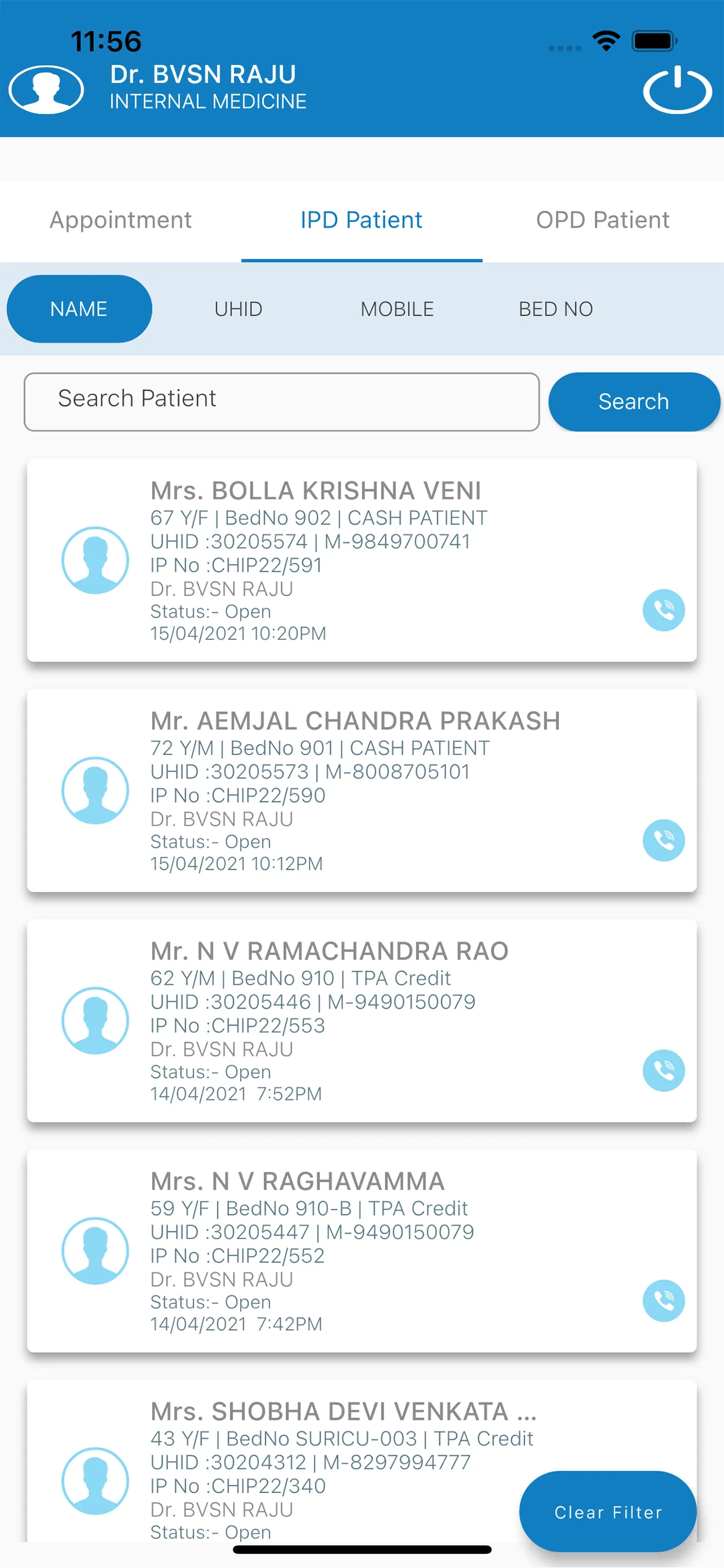Switch to the OPD Patient tab
724x1568 pixels.
click(602, 220)
